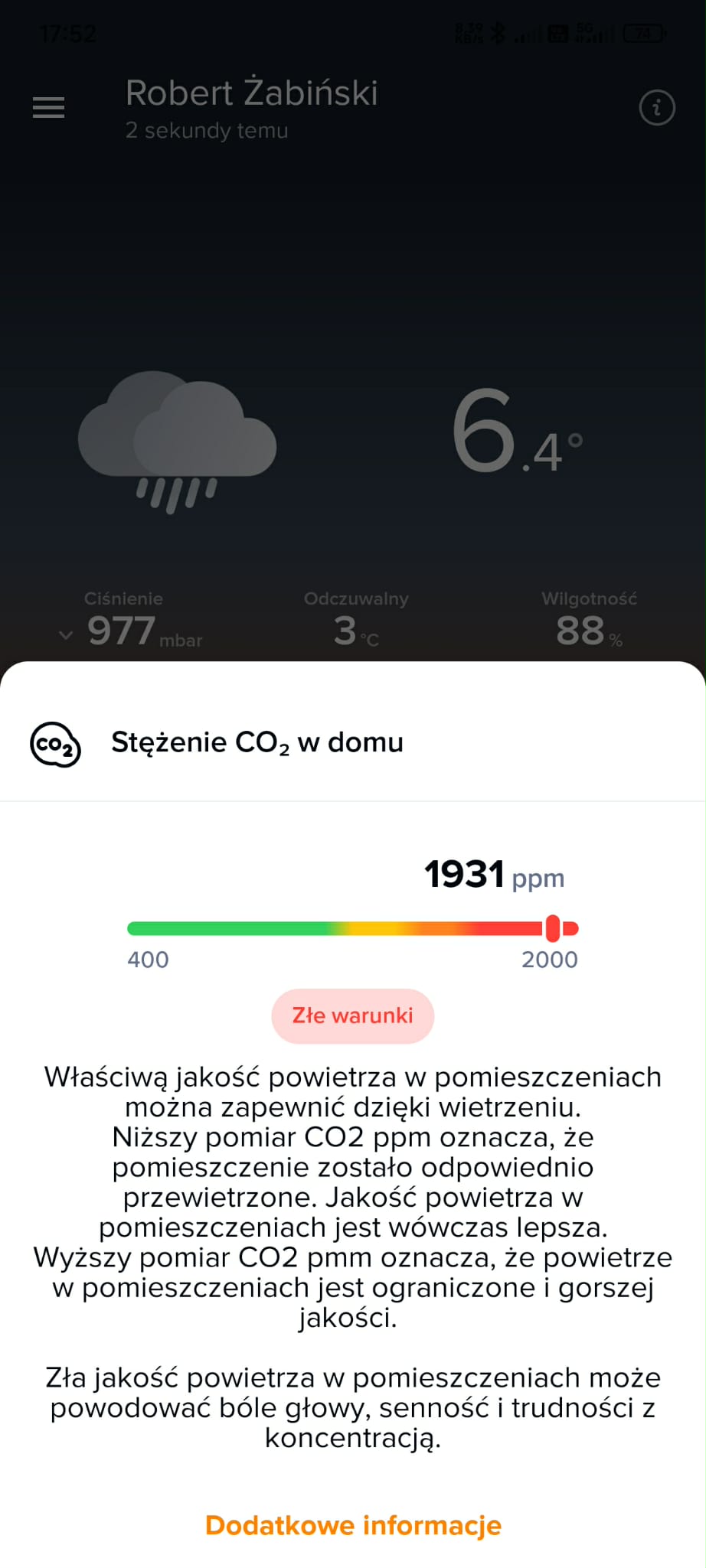Open the station info icon
This screenshot has height=1568, width=706.
(656, 108)
